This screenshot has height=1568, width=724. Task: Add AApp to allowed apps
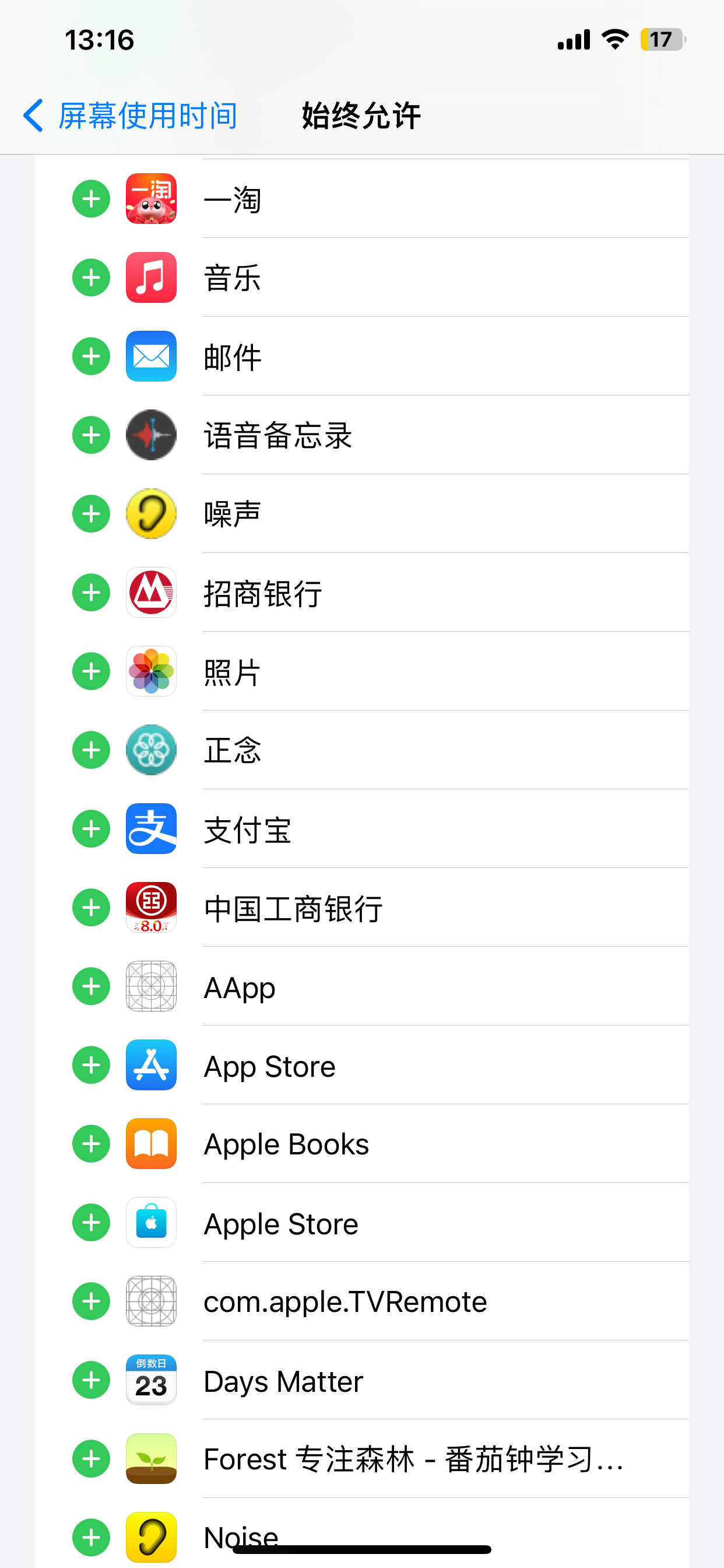point(92,986)
